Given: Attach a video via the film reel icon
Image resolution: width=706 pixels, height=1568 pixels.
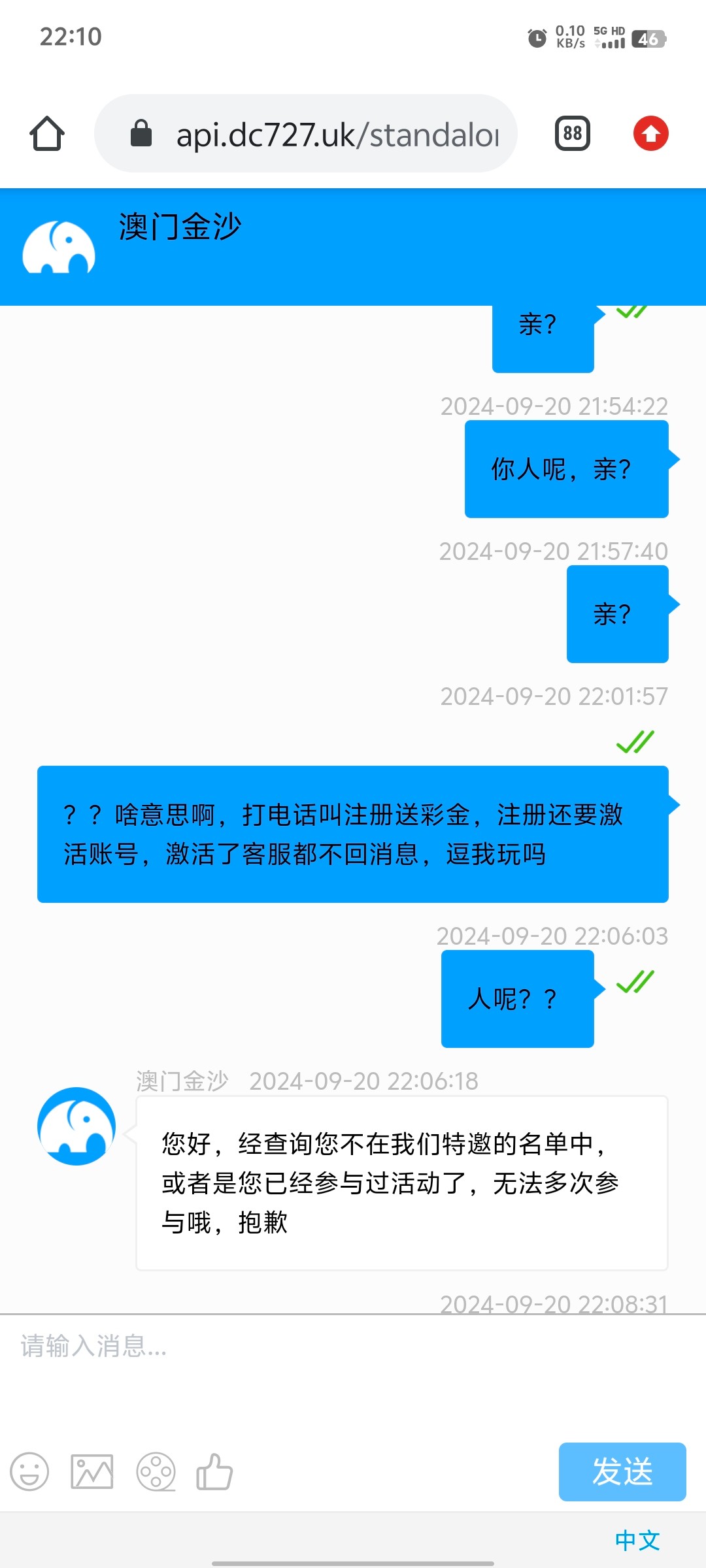Looking at the screenshot, I should click(x=156, y=1471).
